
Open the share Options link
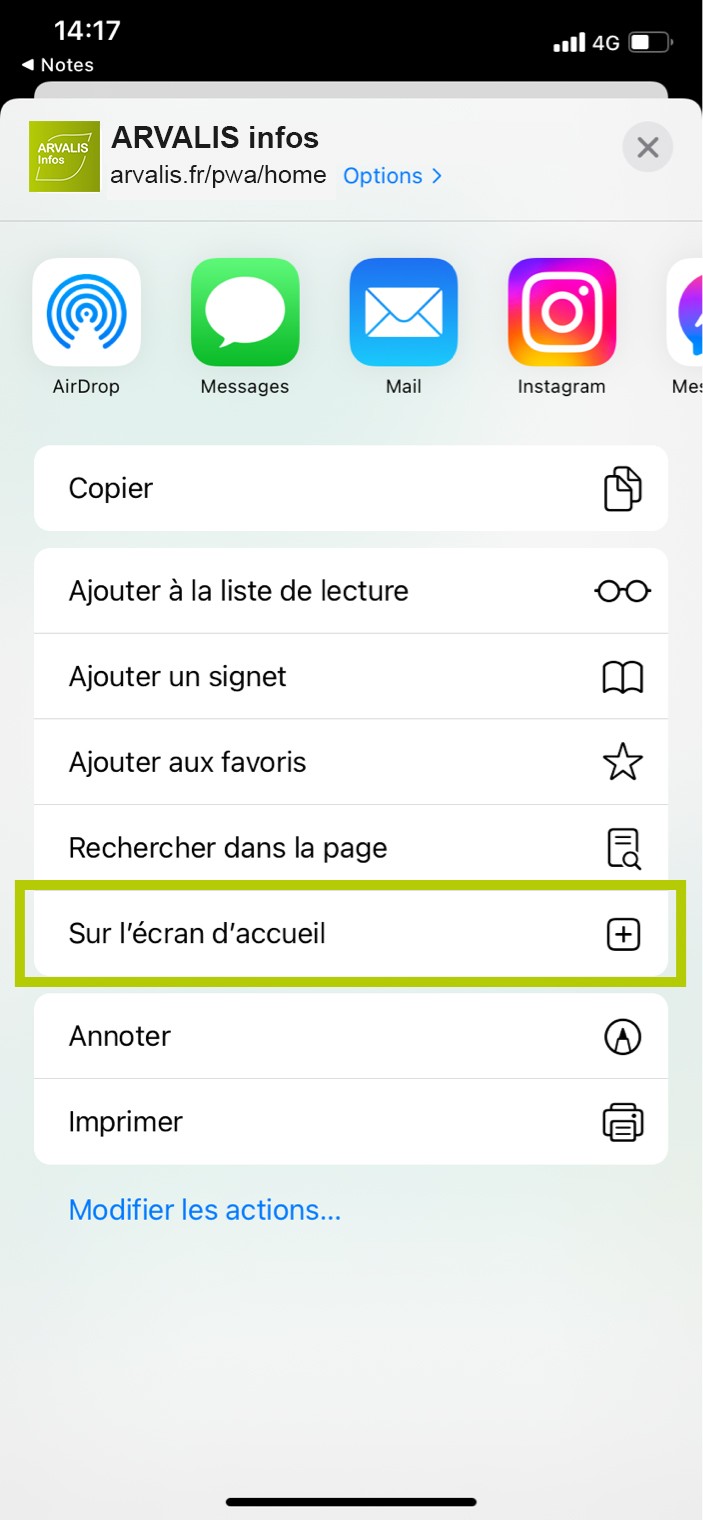point(392,176)
